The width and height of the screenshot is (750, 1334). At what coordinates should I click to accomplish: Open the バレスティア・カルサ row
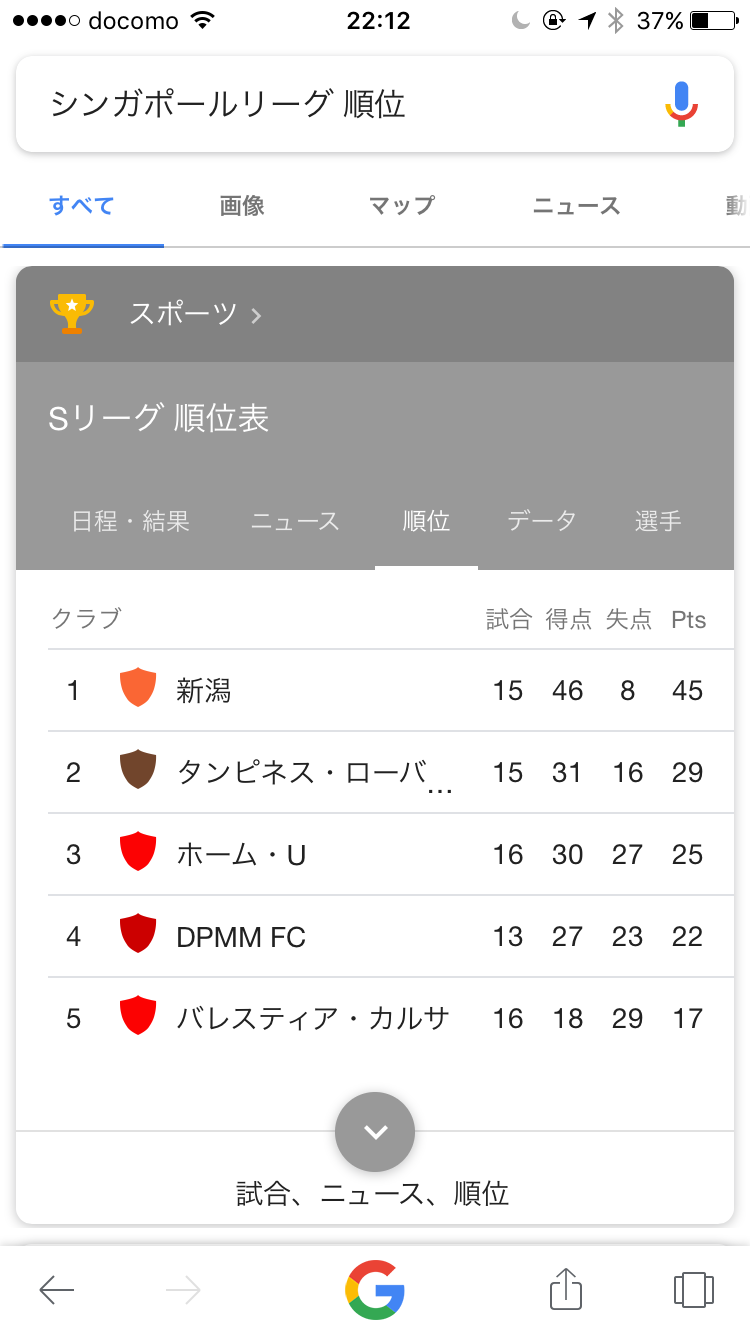coord(375,1018)
